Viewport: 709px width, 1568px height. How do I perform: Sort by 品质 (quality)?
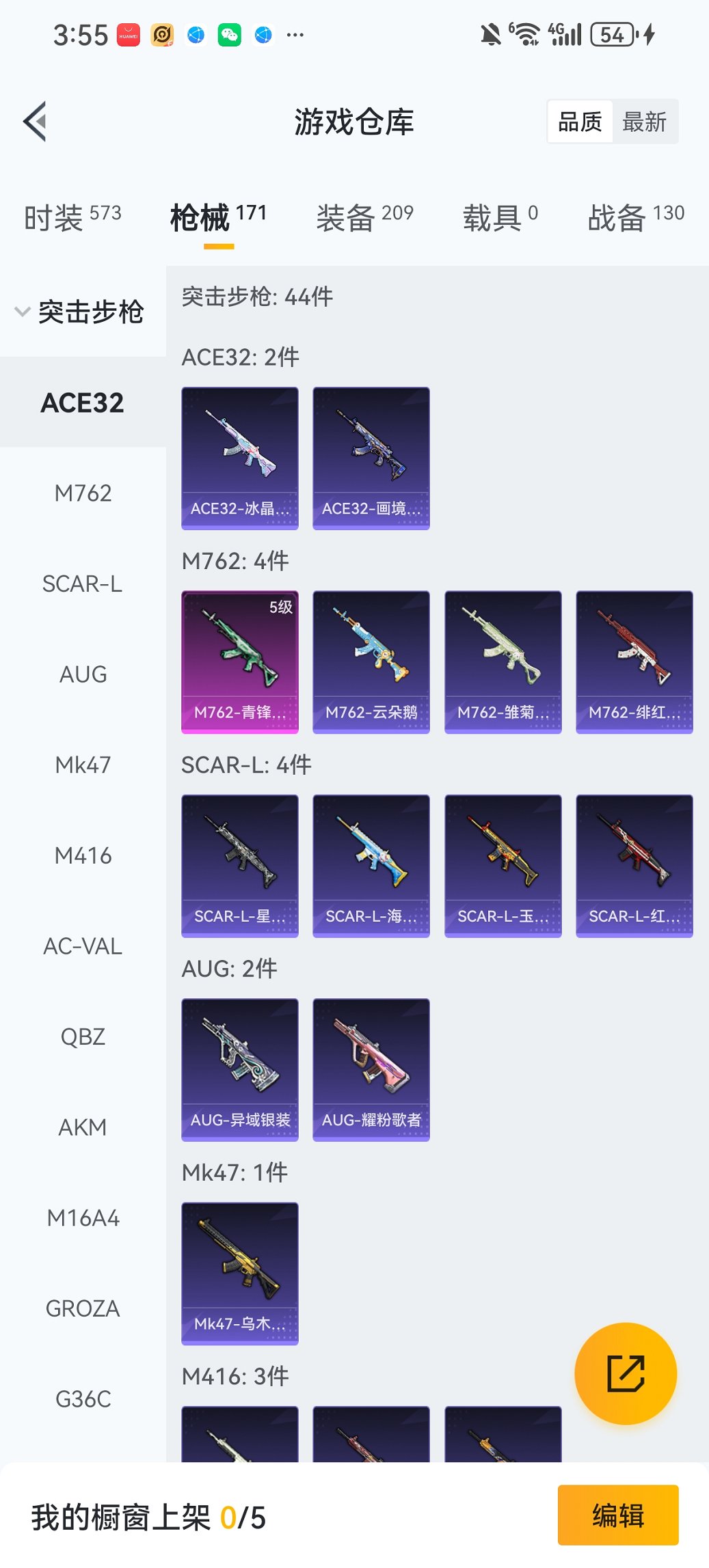(x=580, y=122)
